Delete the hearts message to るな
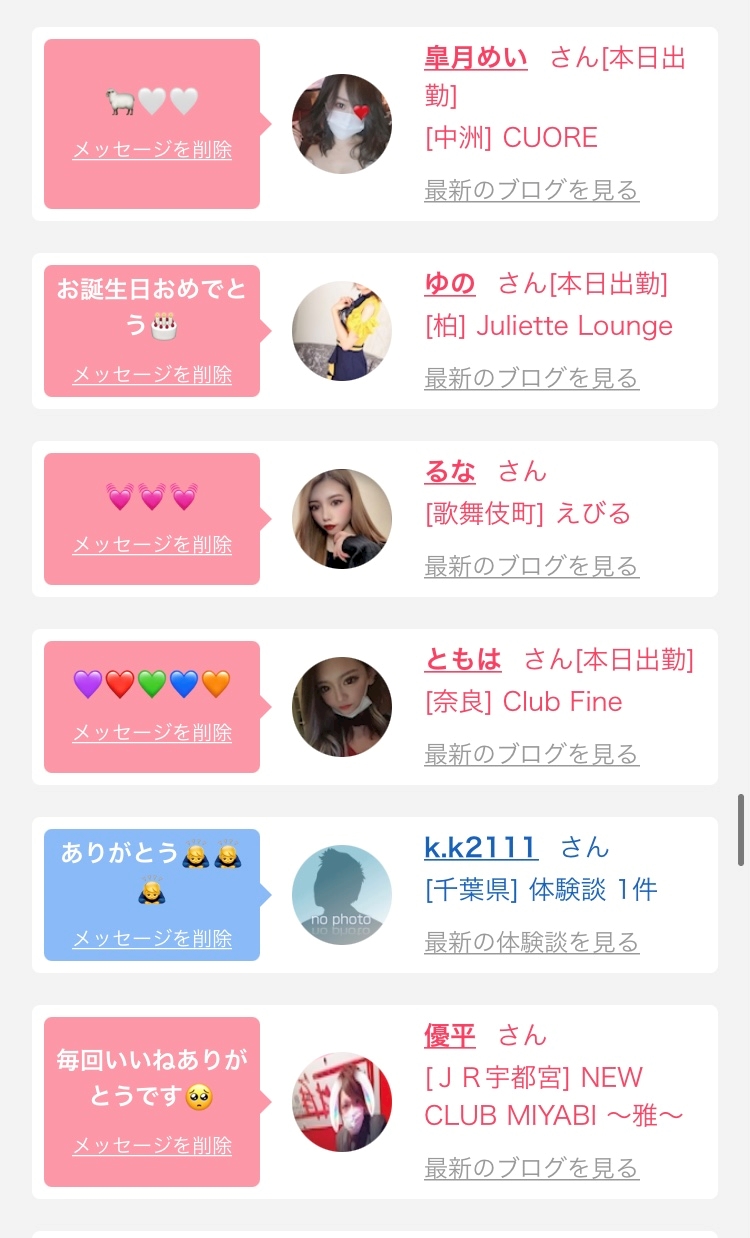 [x=152, y=545]
